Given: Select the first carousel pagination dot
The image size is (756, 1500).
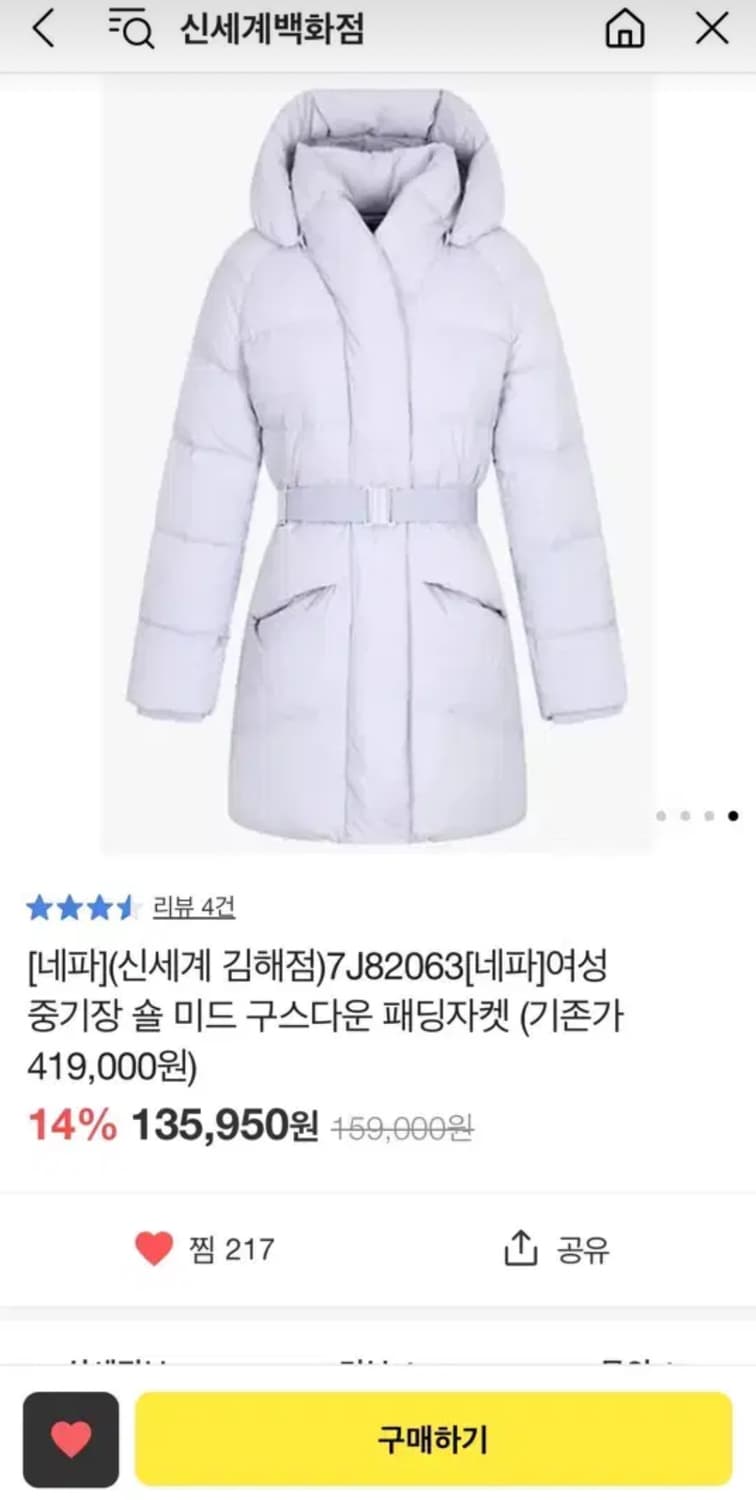Looking at the screenshot, I should [662, 817].
